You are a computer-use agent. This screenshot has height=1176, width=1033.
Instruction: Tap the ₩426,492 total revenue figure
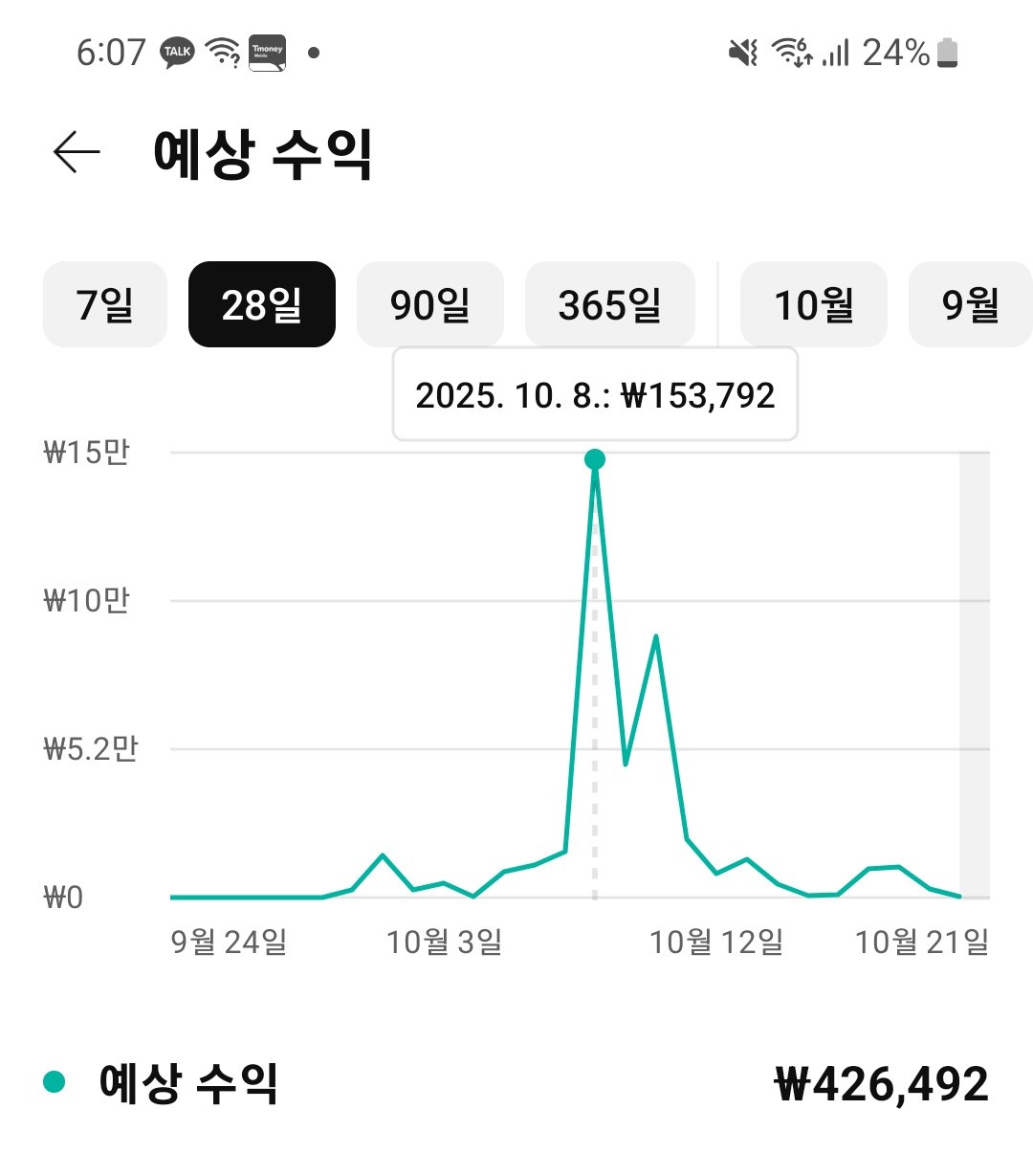[x=879, y=1083]
